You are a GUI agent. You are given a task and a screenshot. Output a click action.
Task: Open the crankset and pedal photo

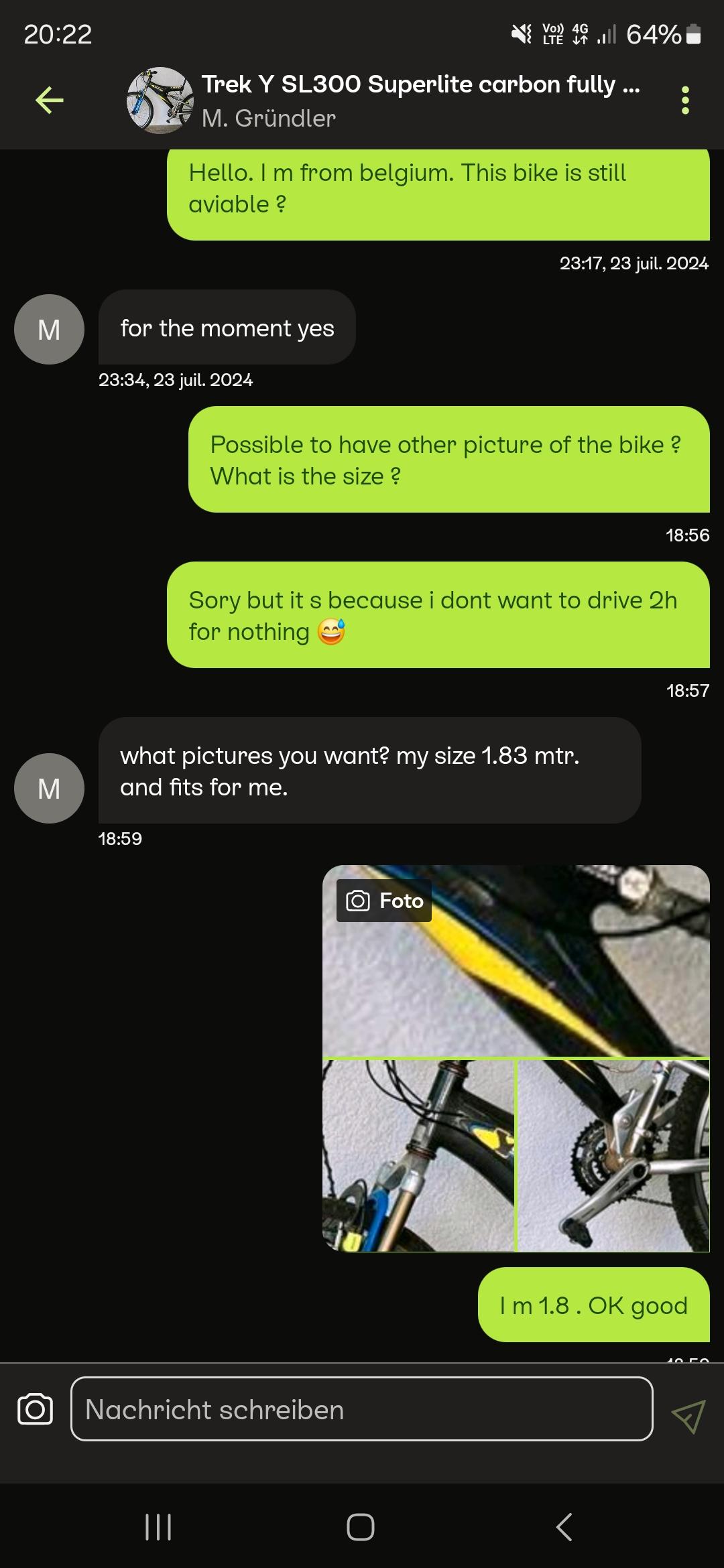pos(613,1155)
